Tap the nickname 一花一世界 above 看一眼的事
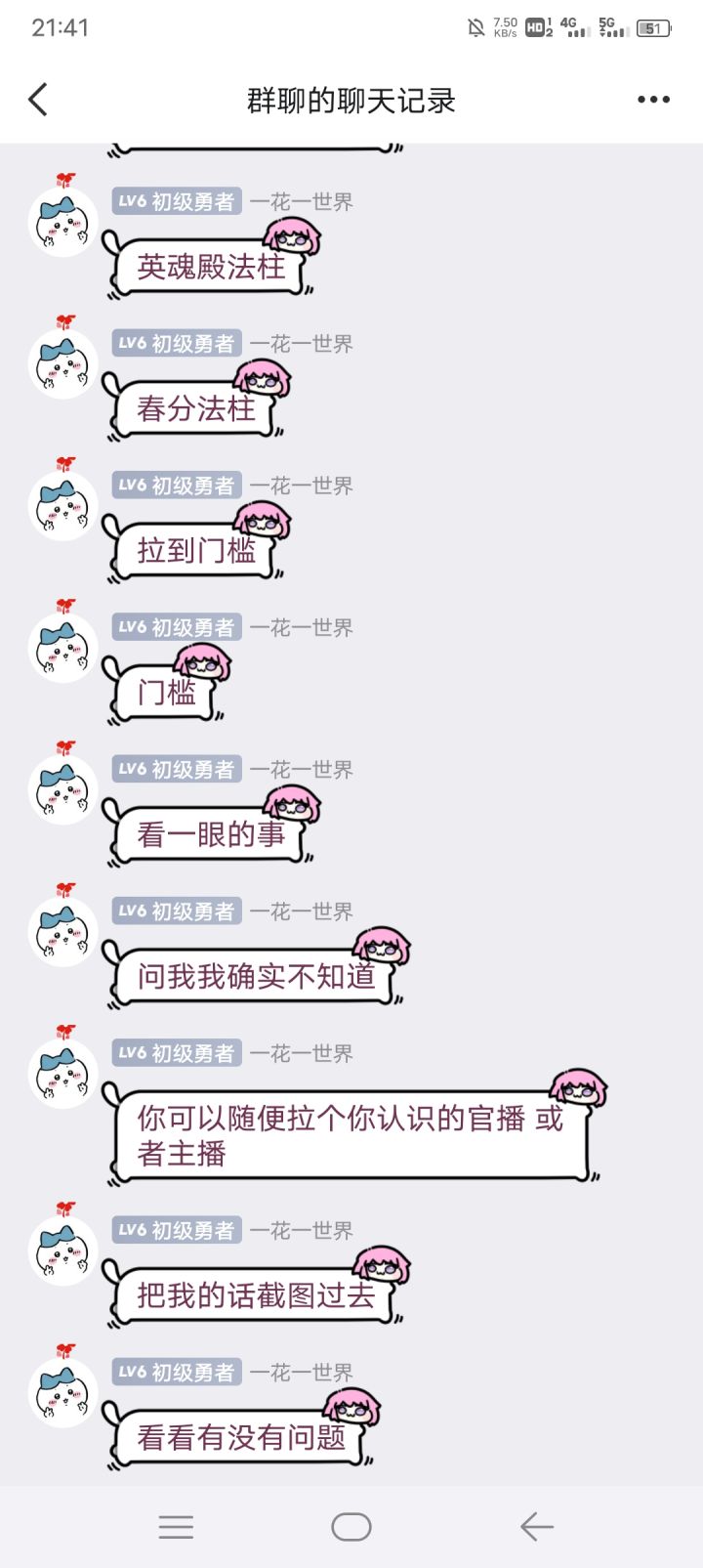Viewport: 703px width, 1568px height. click(304, 769)
